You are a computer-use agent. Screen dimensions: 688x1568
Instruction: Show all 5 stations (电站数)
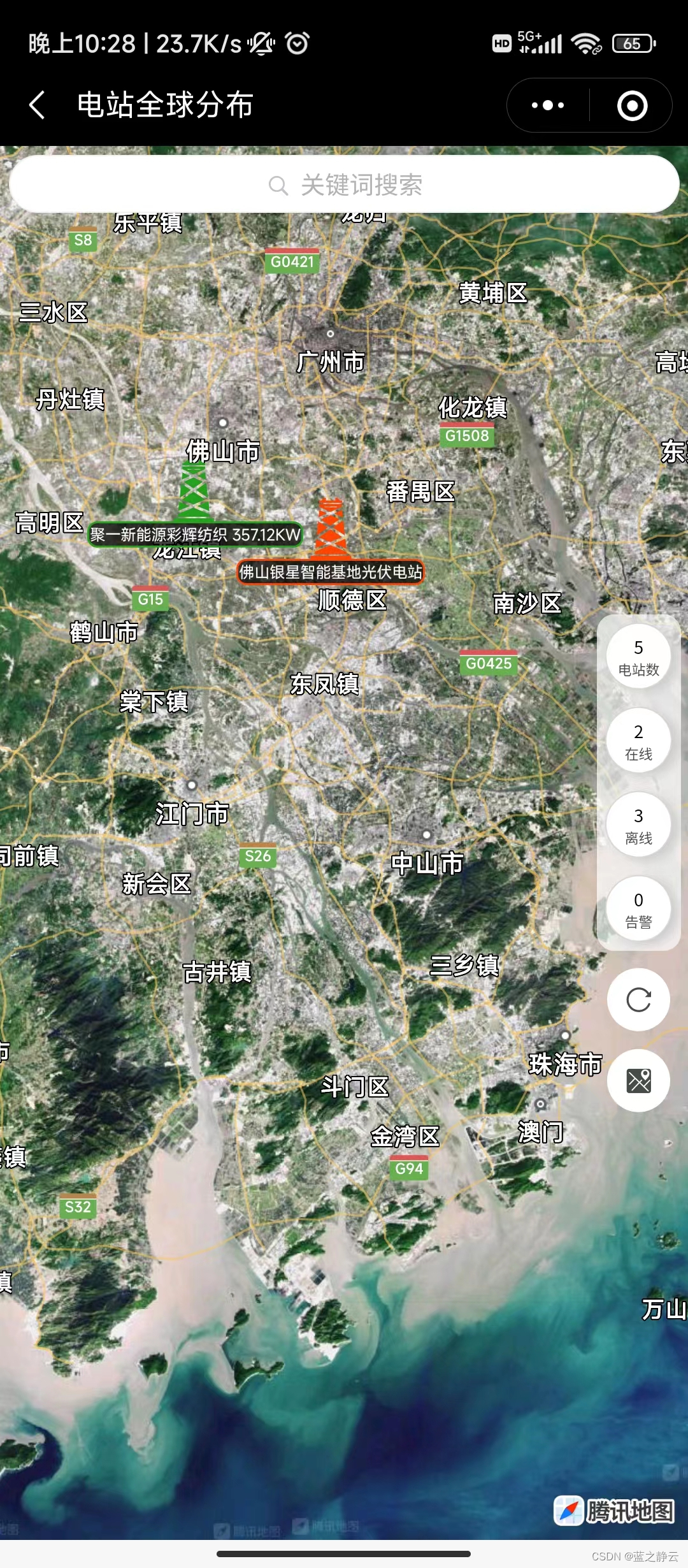click(638, 657)
